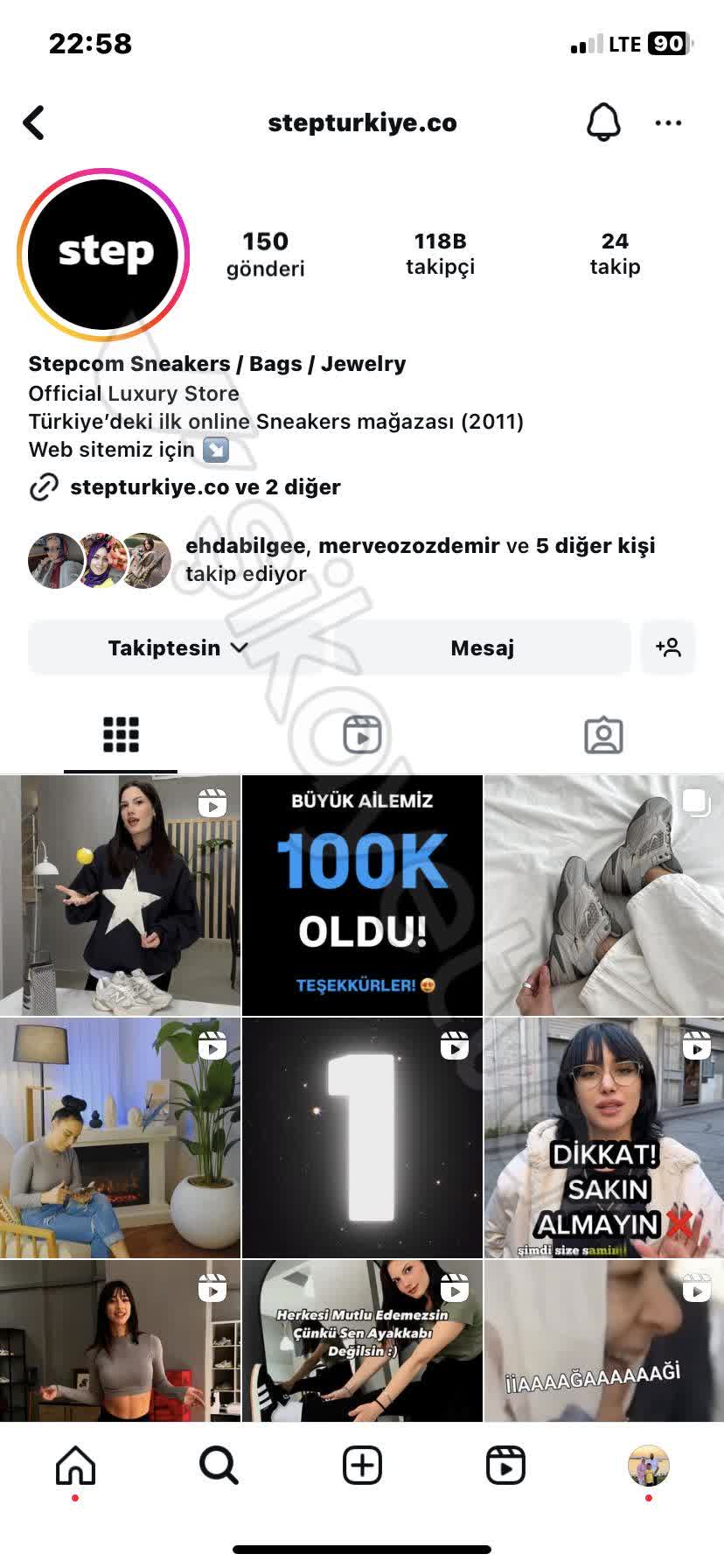Image resolution: width=724 pixels, height=1568 pixels.
Task: Open the options menu via three dots icon
Action: tap(667, 122)
